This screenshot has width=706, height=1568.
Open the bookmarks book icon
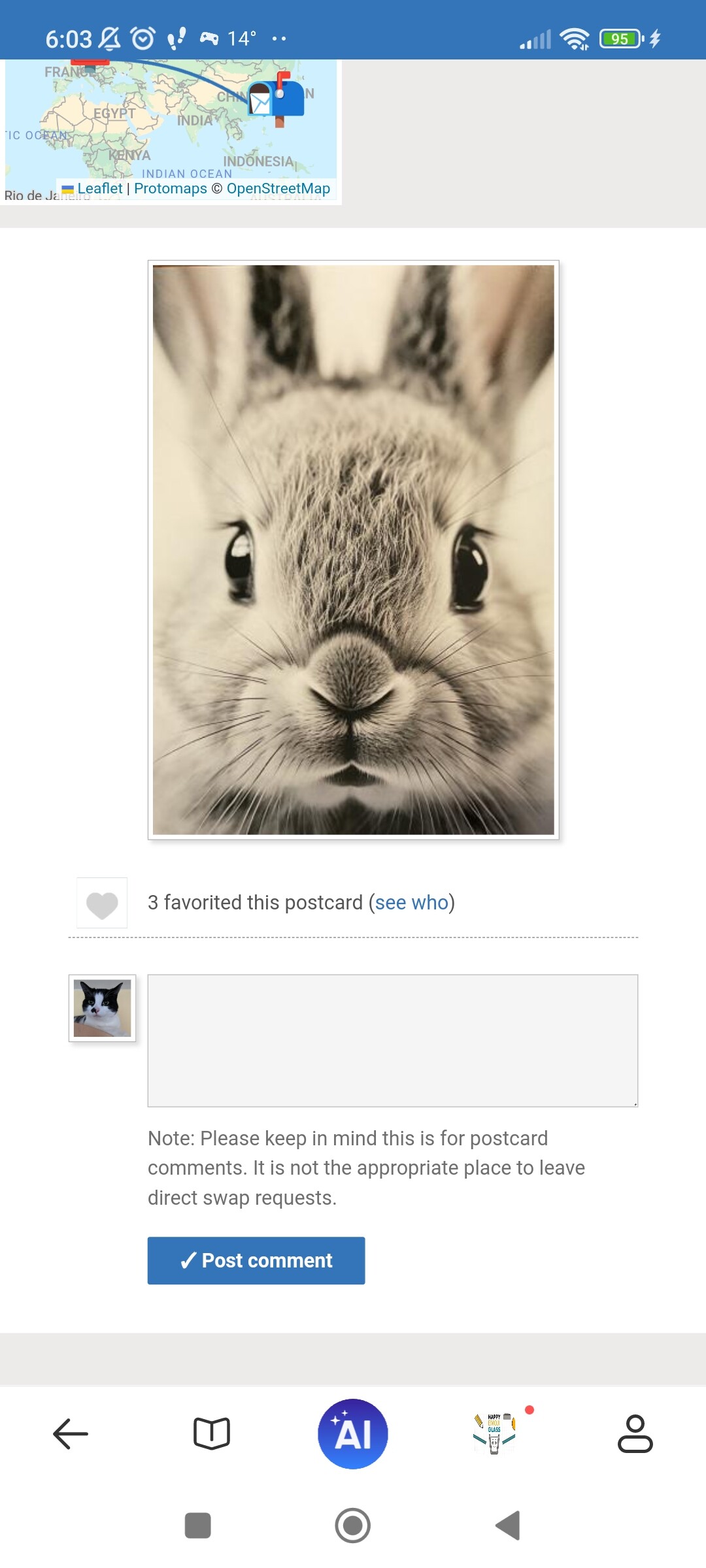tap(212, 1434)
